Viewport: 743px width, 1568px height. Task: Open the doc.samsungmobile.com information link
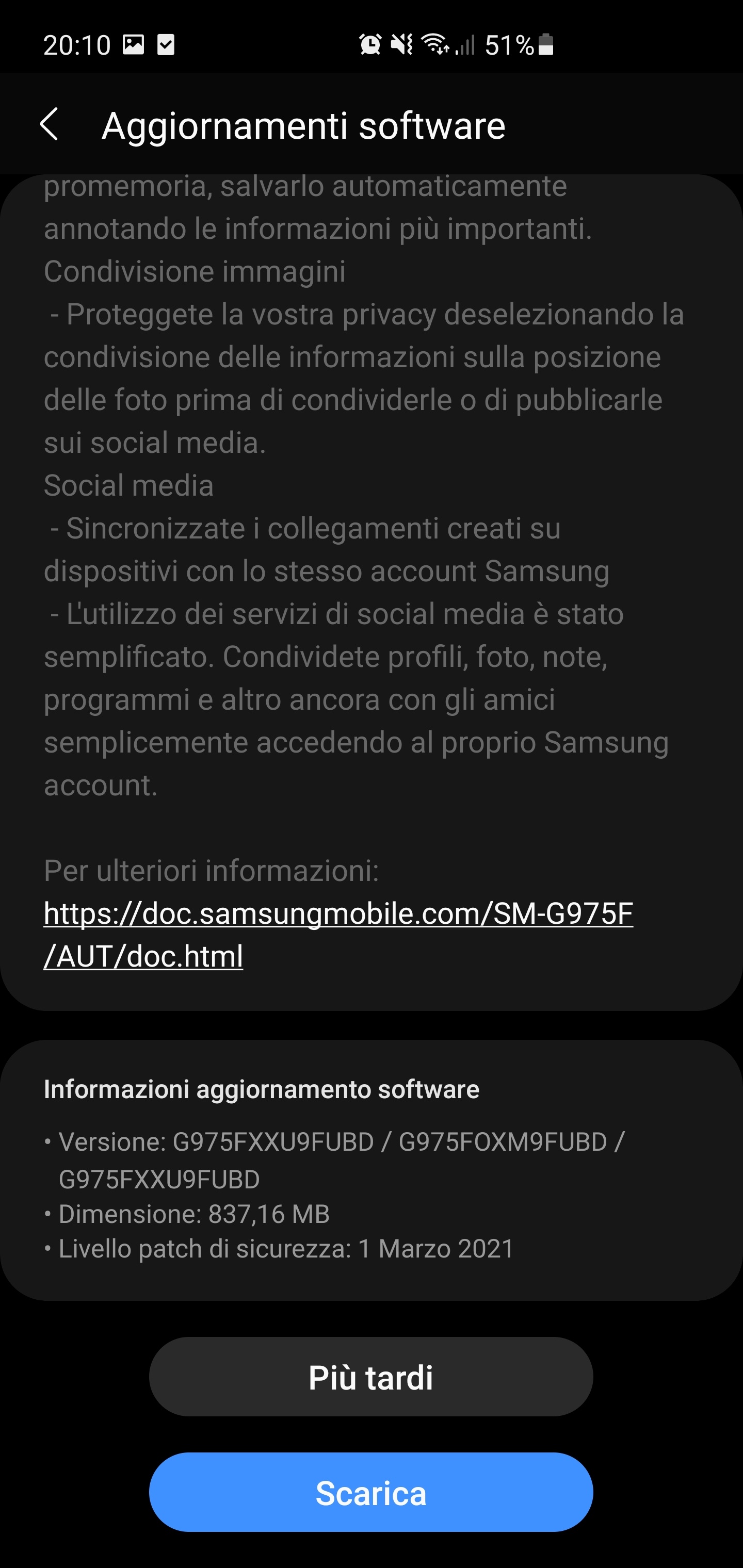[338, 934]
